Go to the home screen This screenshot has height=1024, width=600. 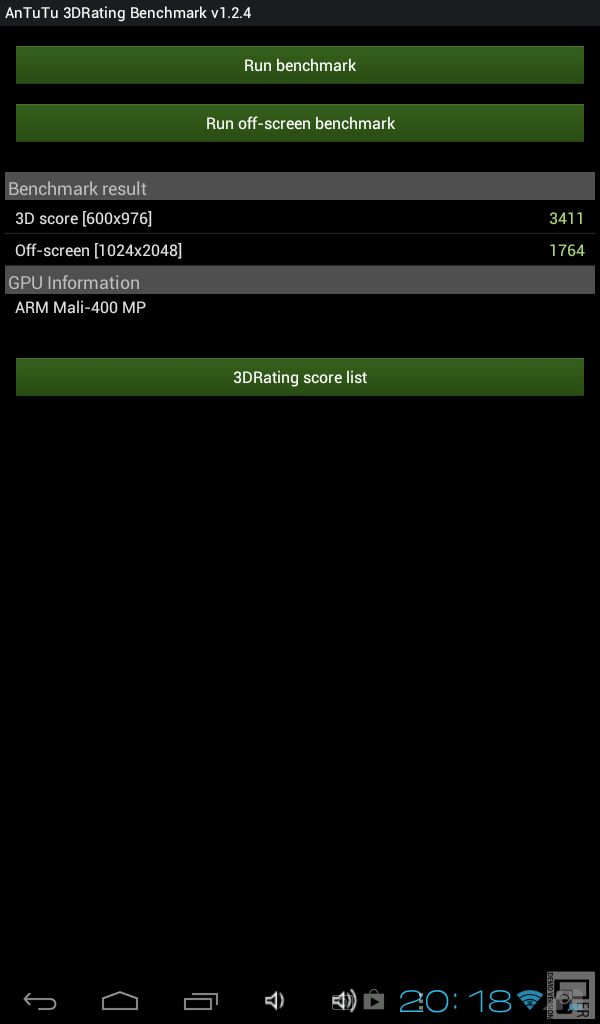coord(120,1000)
